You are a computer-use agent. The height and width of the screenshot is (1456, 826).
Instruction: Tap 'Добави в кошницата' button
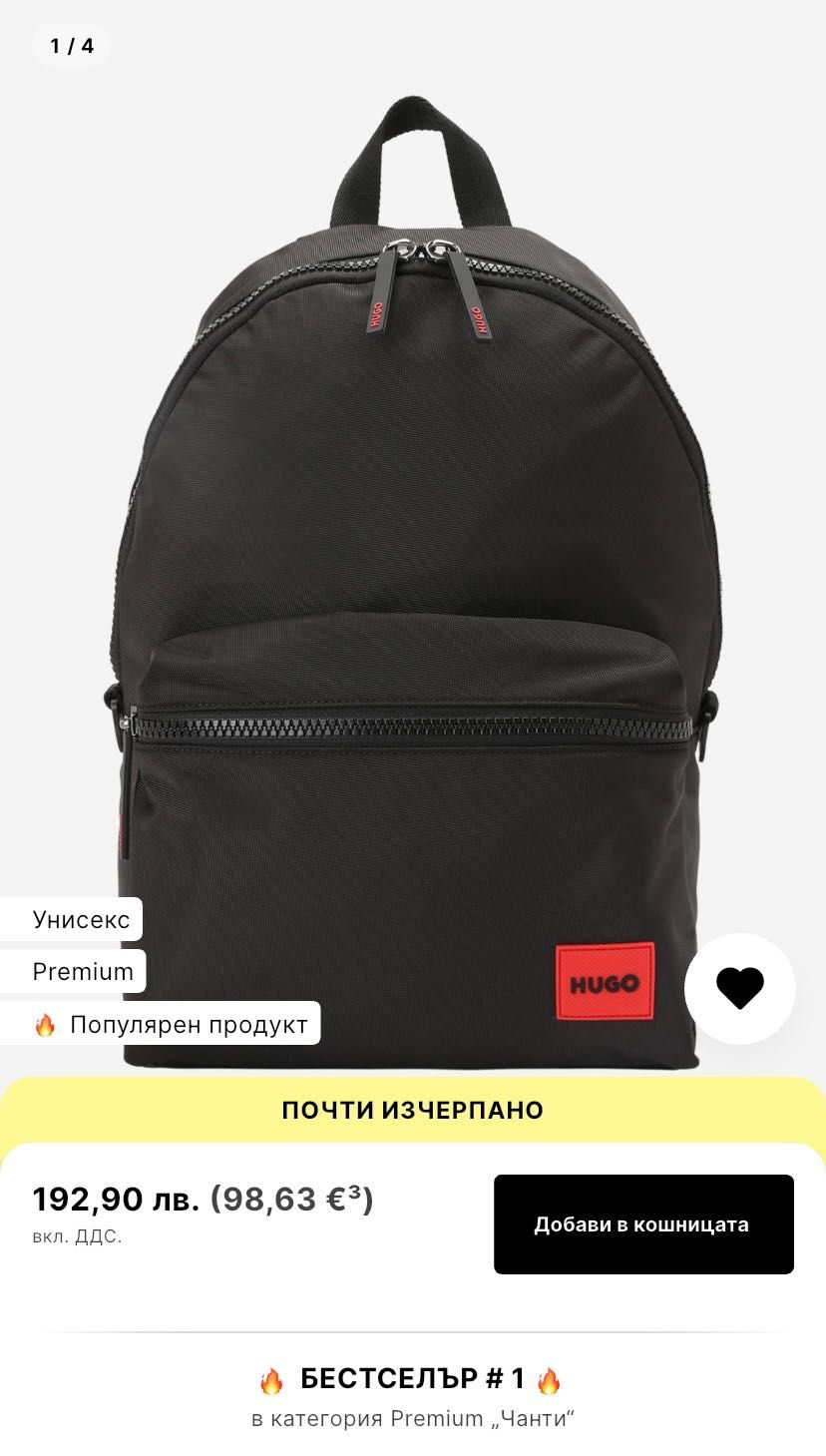tap(643, 1224)
